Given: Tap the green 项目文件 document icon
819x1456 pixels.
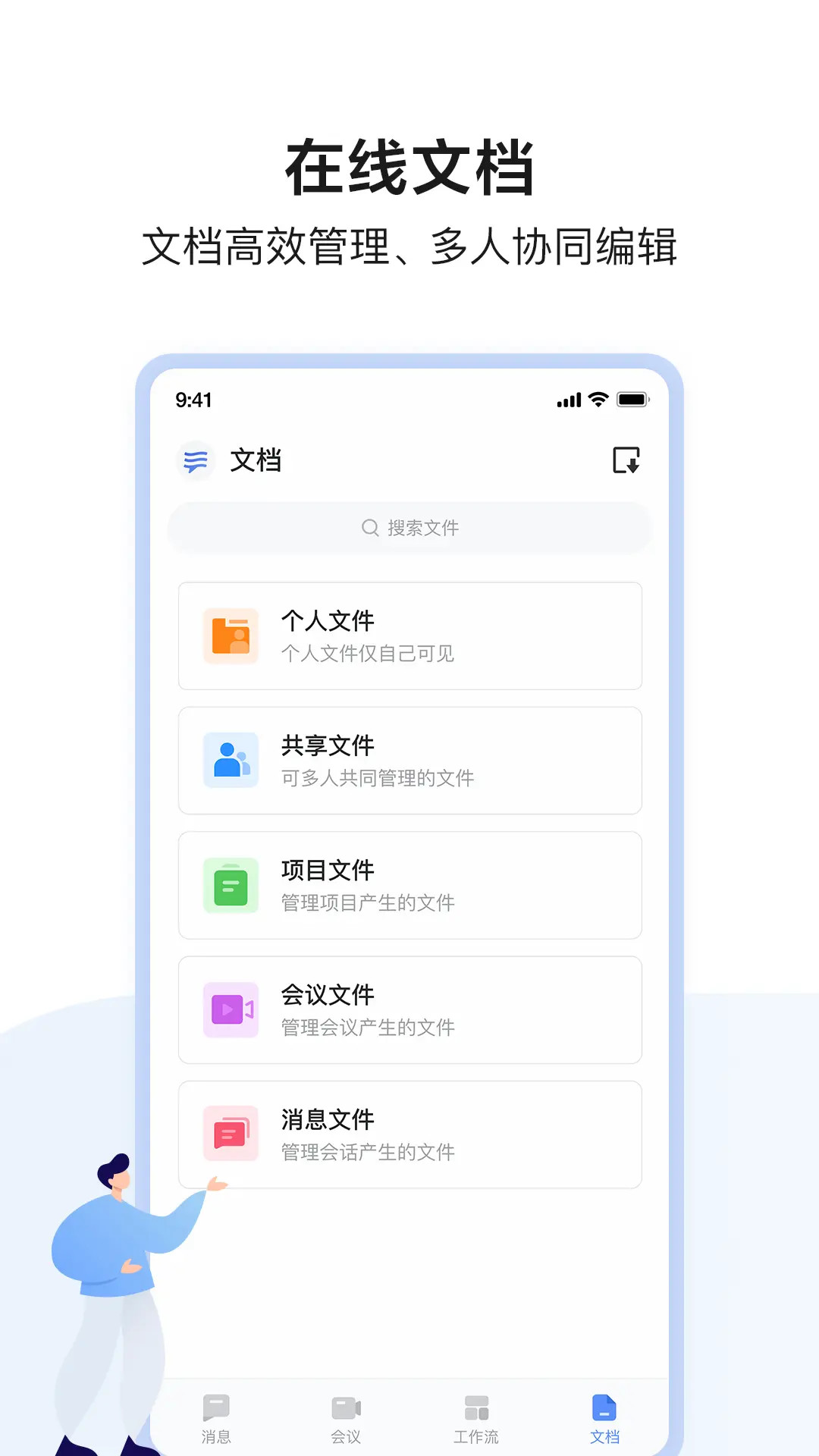Looking at the screenshot, I should [231, 885].
